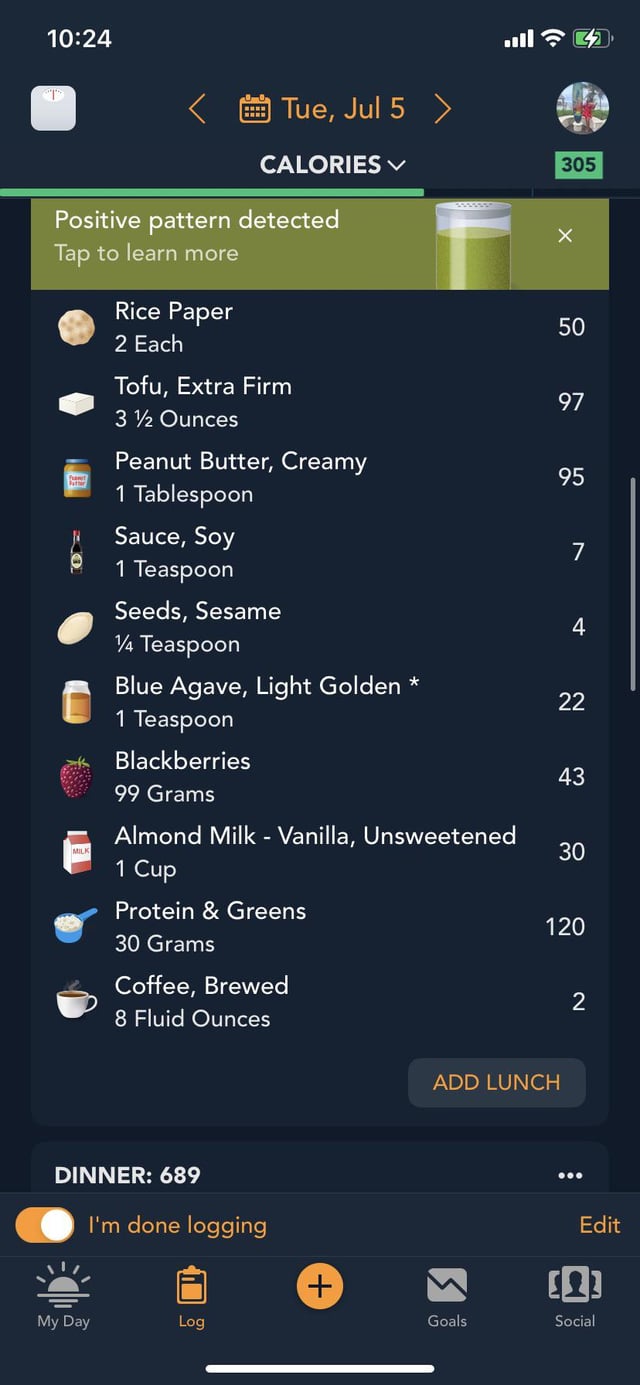Open the weight scale icon

pos(53,108)
